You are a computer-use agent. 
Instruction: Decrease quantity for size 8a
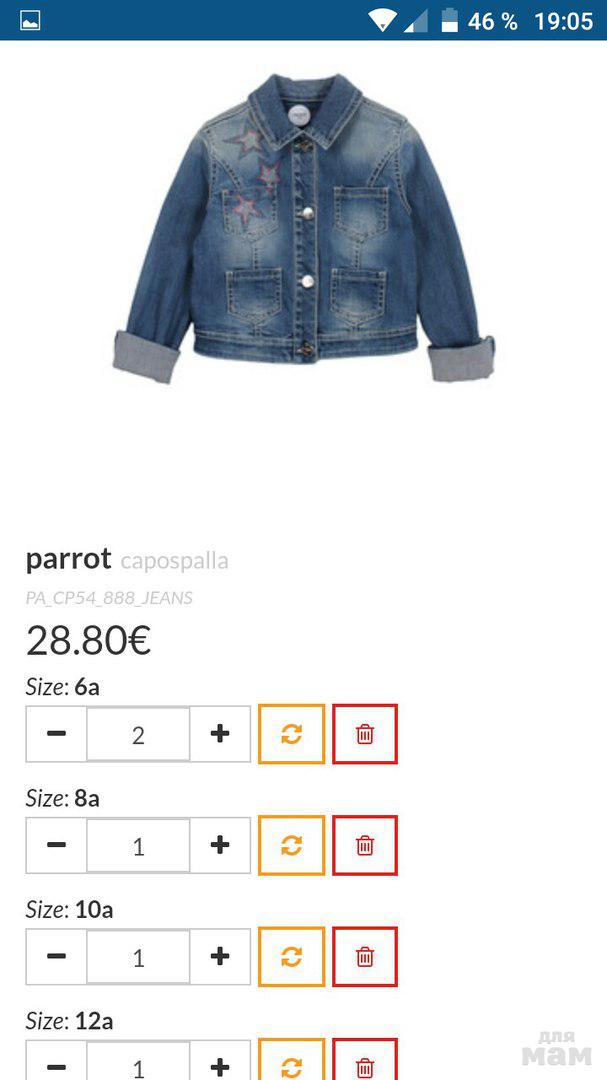(x=57, y=845)
